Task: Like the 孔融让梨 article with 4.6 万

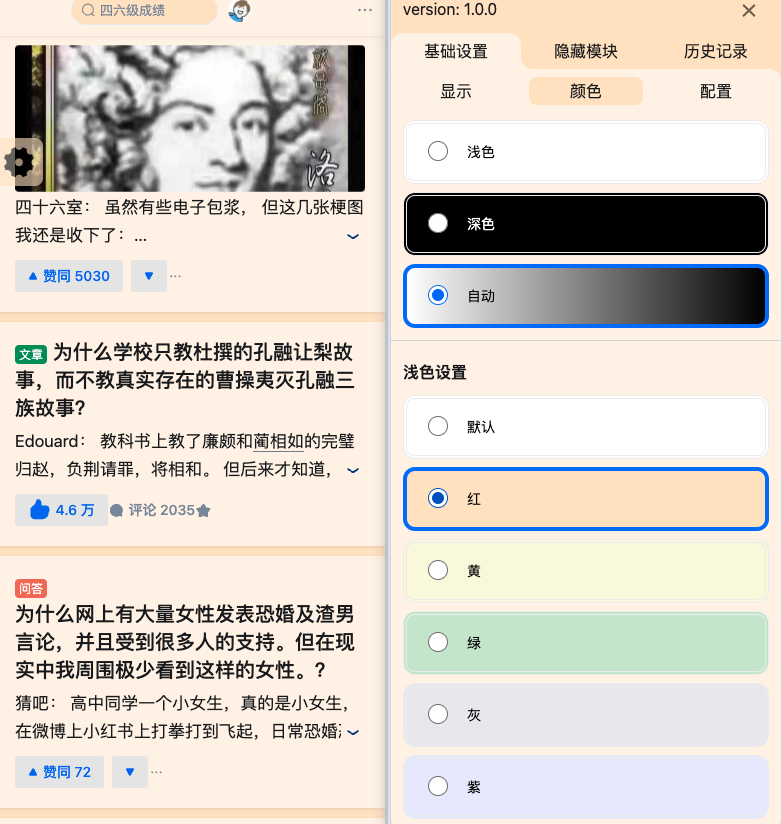Action: pyautogui.click(x=61, y=510)
